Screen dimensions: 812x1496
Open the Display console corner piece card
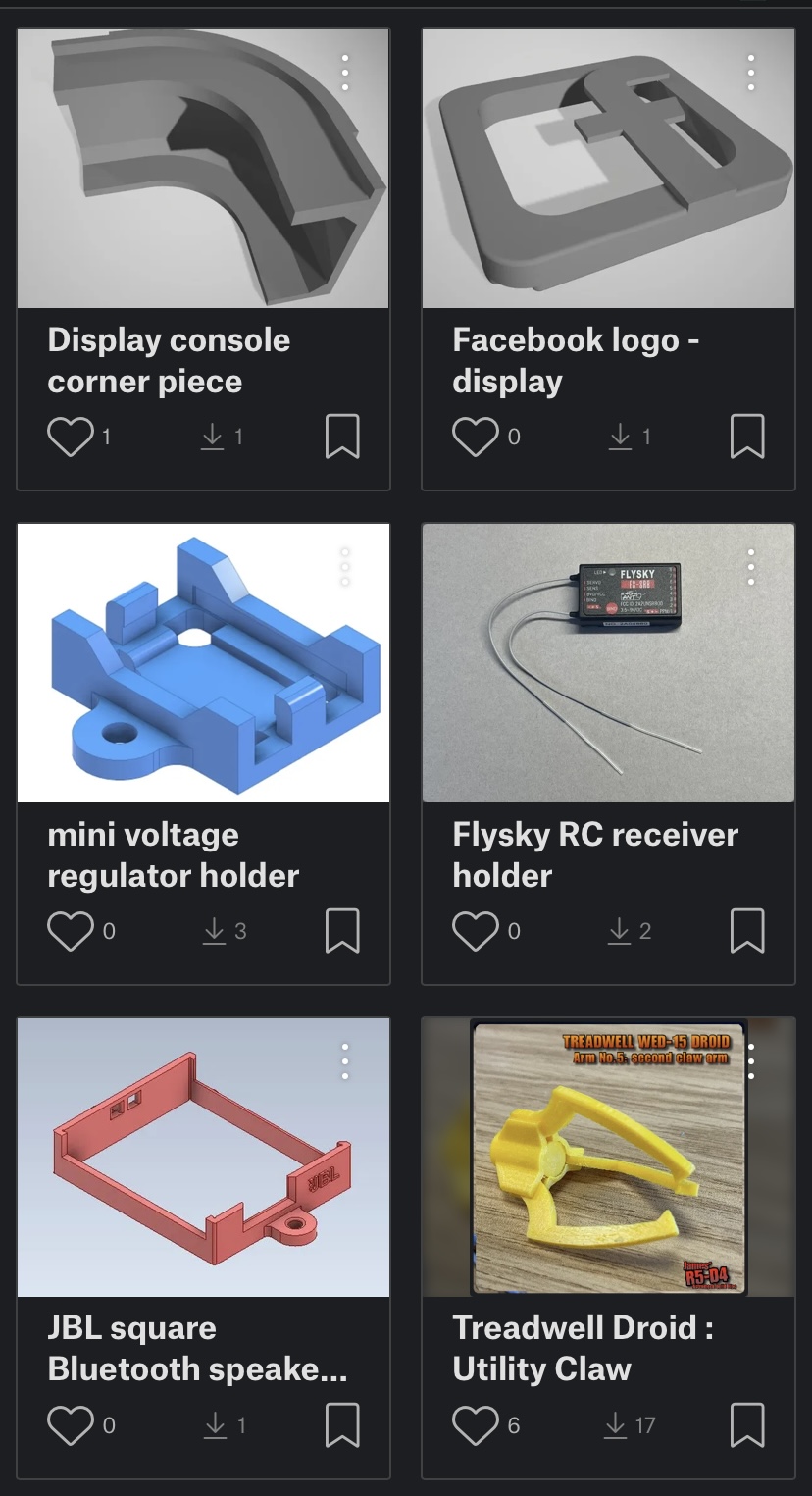203,259
